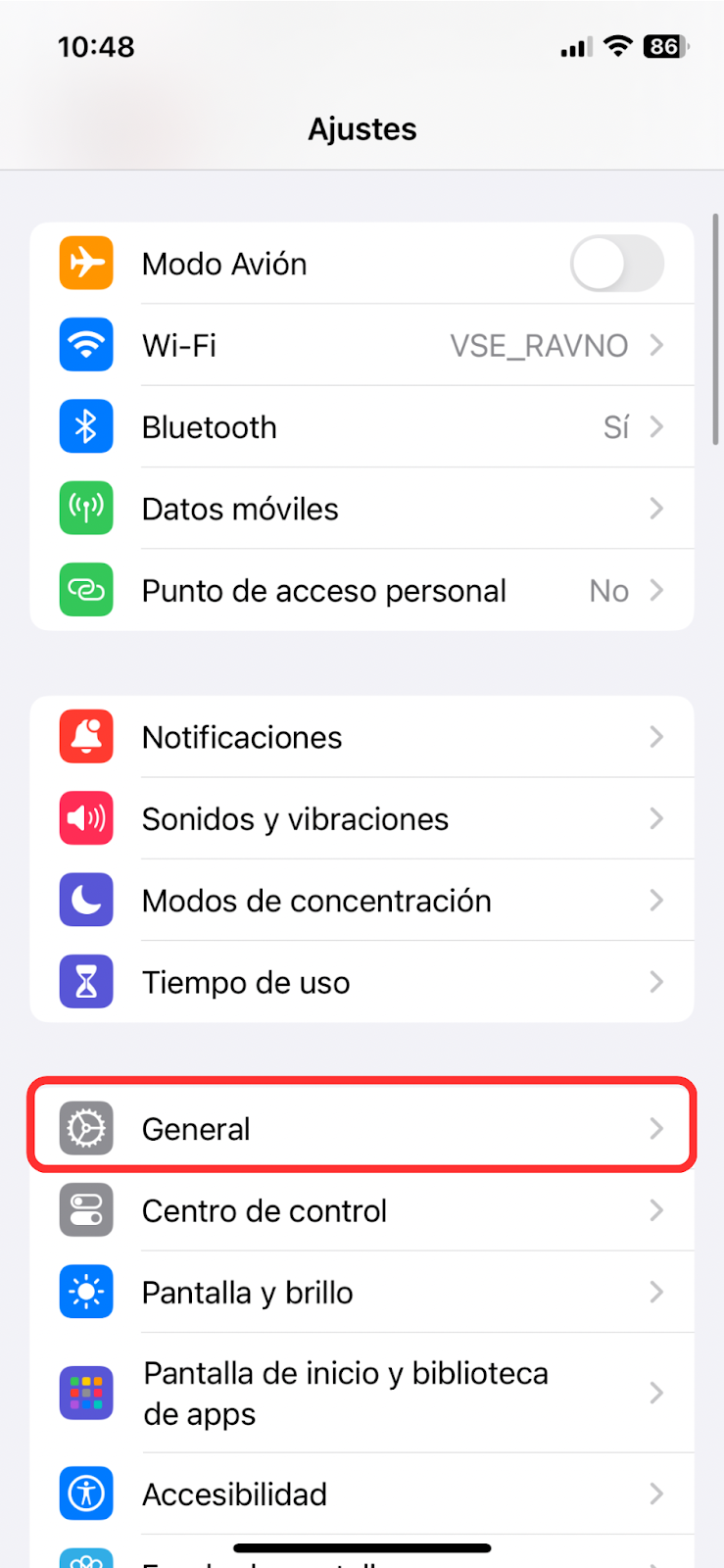724x1568 pixels.
Task: Open Centro de control
Action: [362, 1210]
